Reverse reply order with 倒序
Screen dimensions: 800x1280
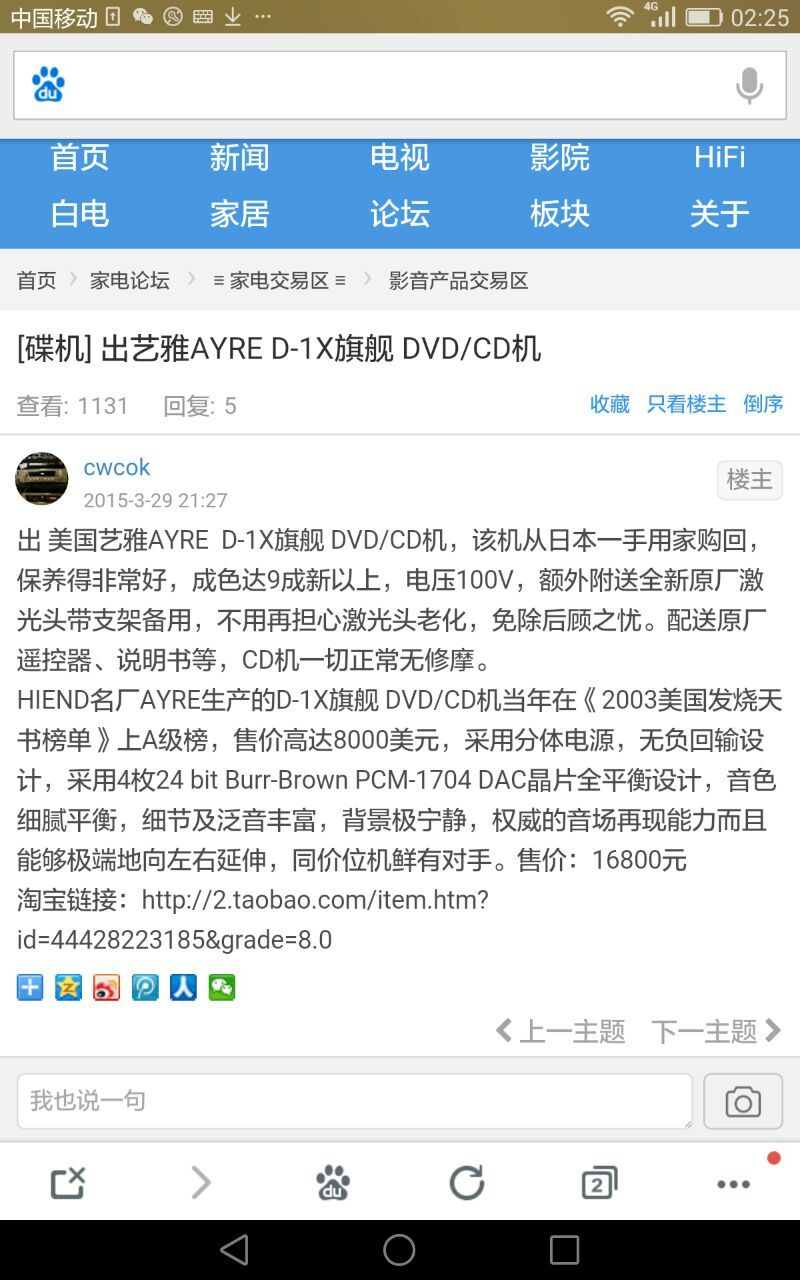763,404
